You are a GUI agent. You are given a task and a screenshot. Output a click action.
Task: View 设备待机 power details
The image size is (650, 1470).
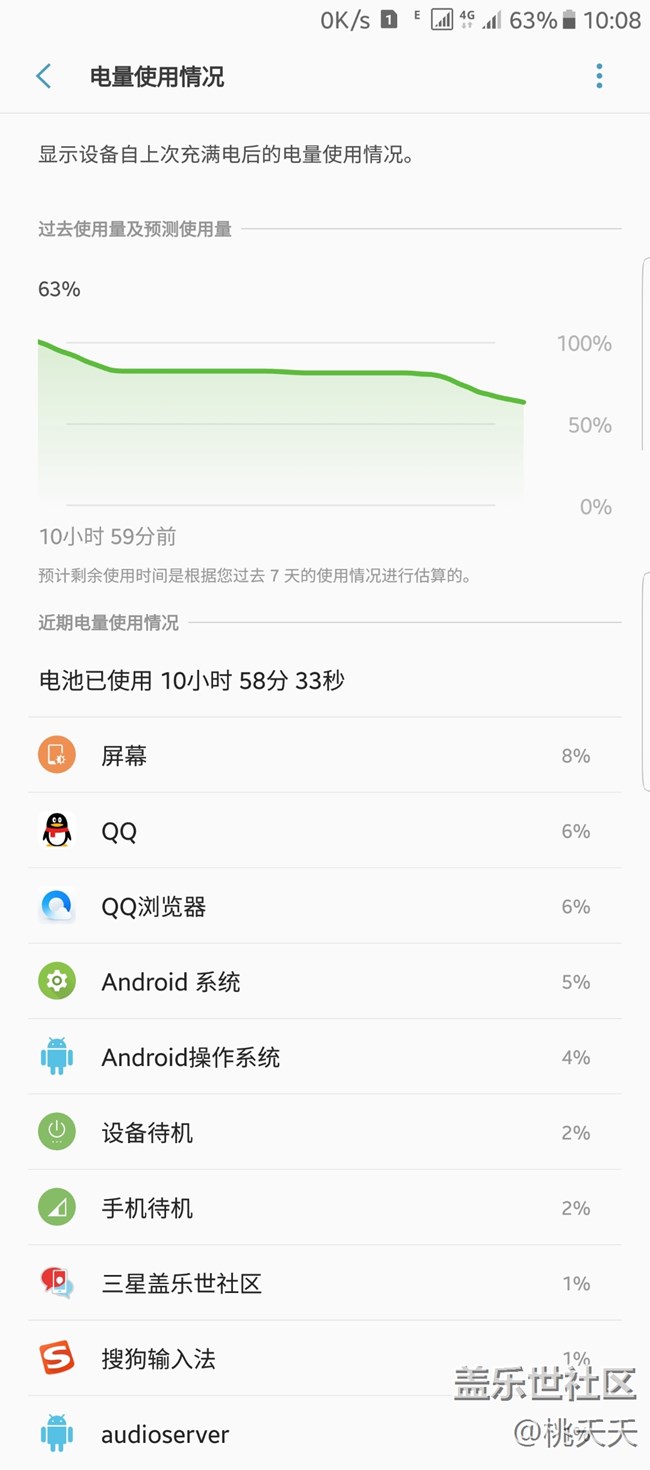pos(325,1132)
